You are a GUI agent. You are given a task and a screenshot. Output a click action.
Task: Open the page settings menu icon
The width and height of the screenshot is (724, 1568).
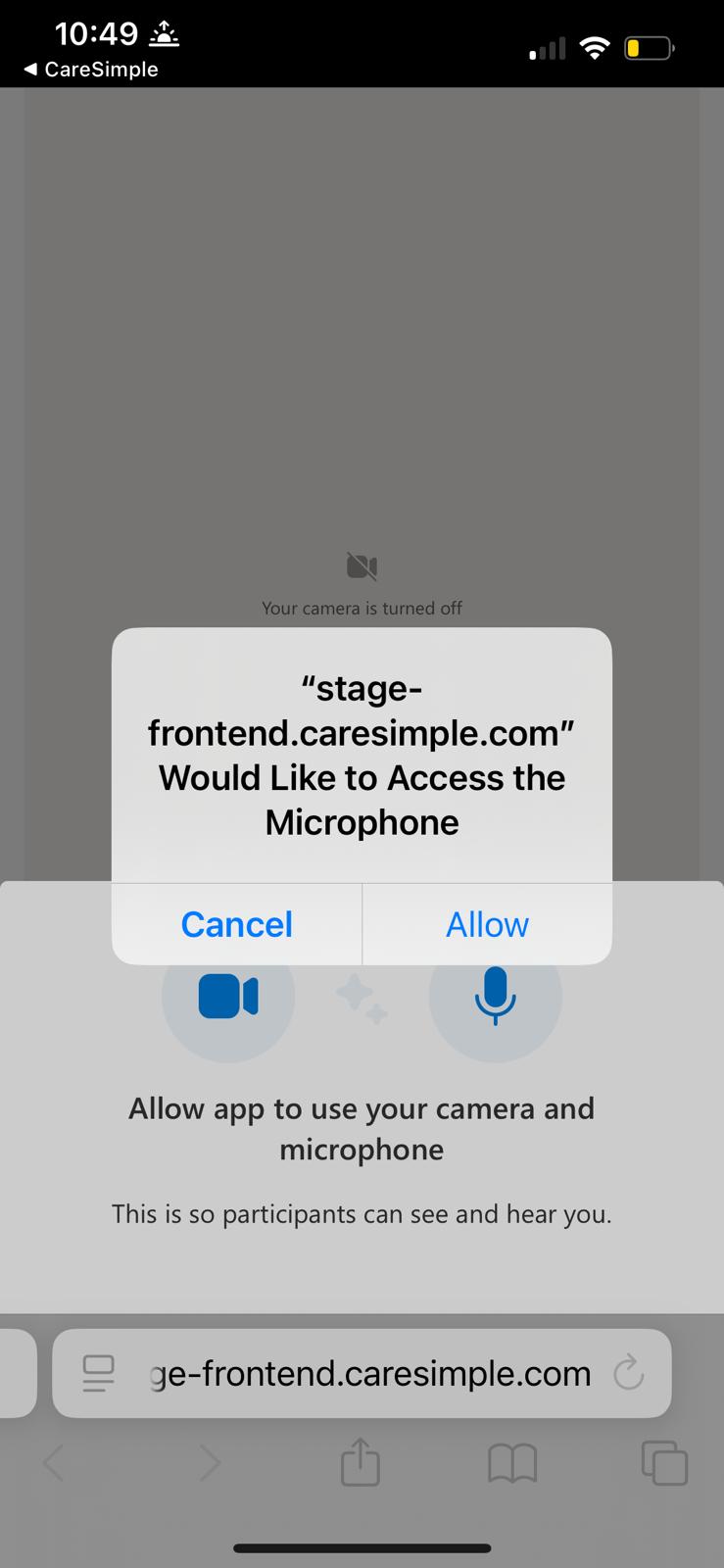click(98, 1373)
